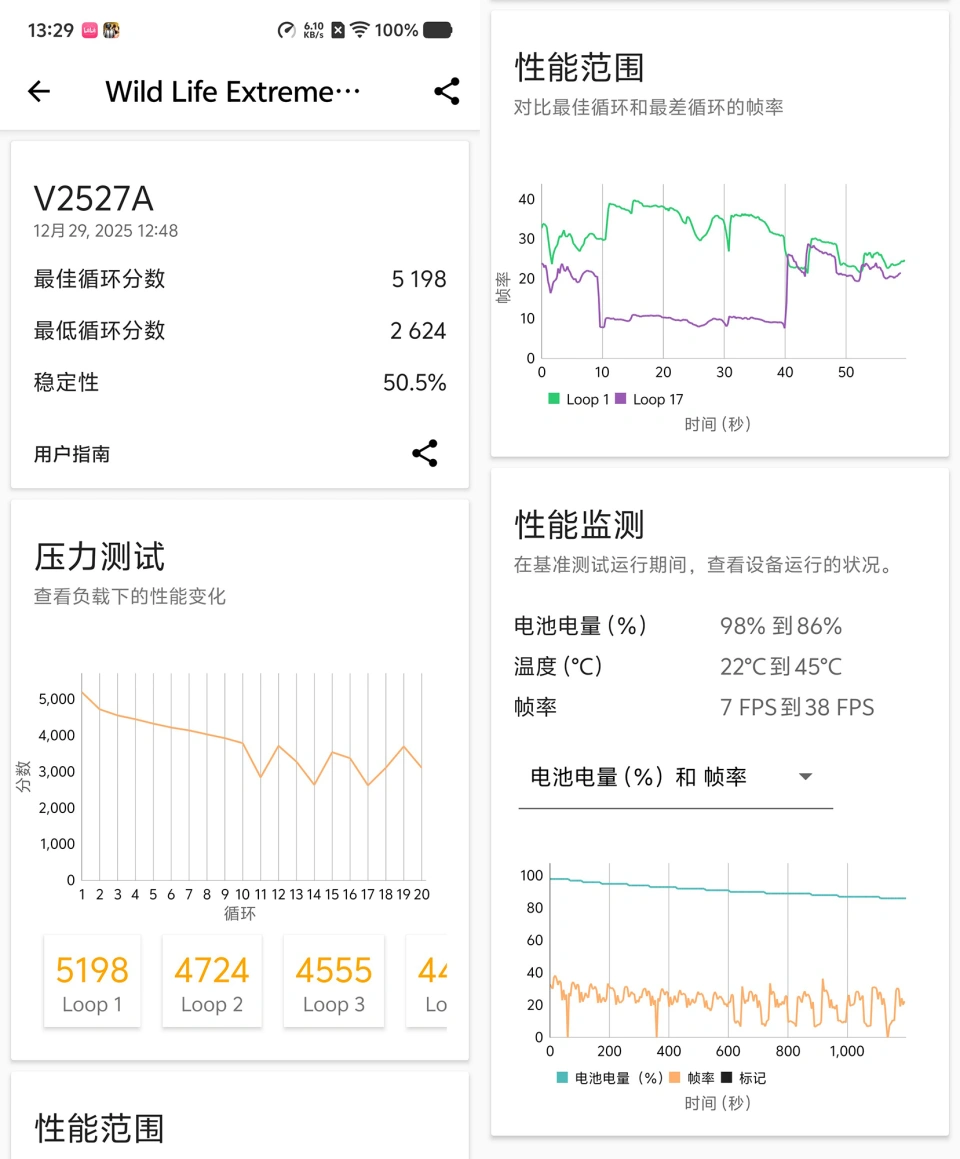Tap the share icon beside 用户指南
This screenshot has height=1159, width=960.
tap(425, 453)
